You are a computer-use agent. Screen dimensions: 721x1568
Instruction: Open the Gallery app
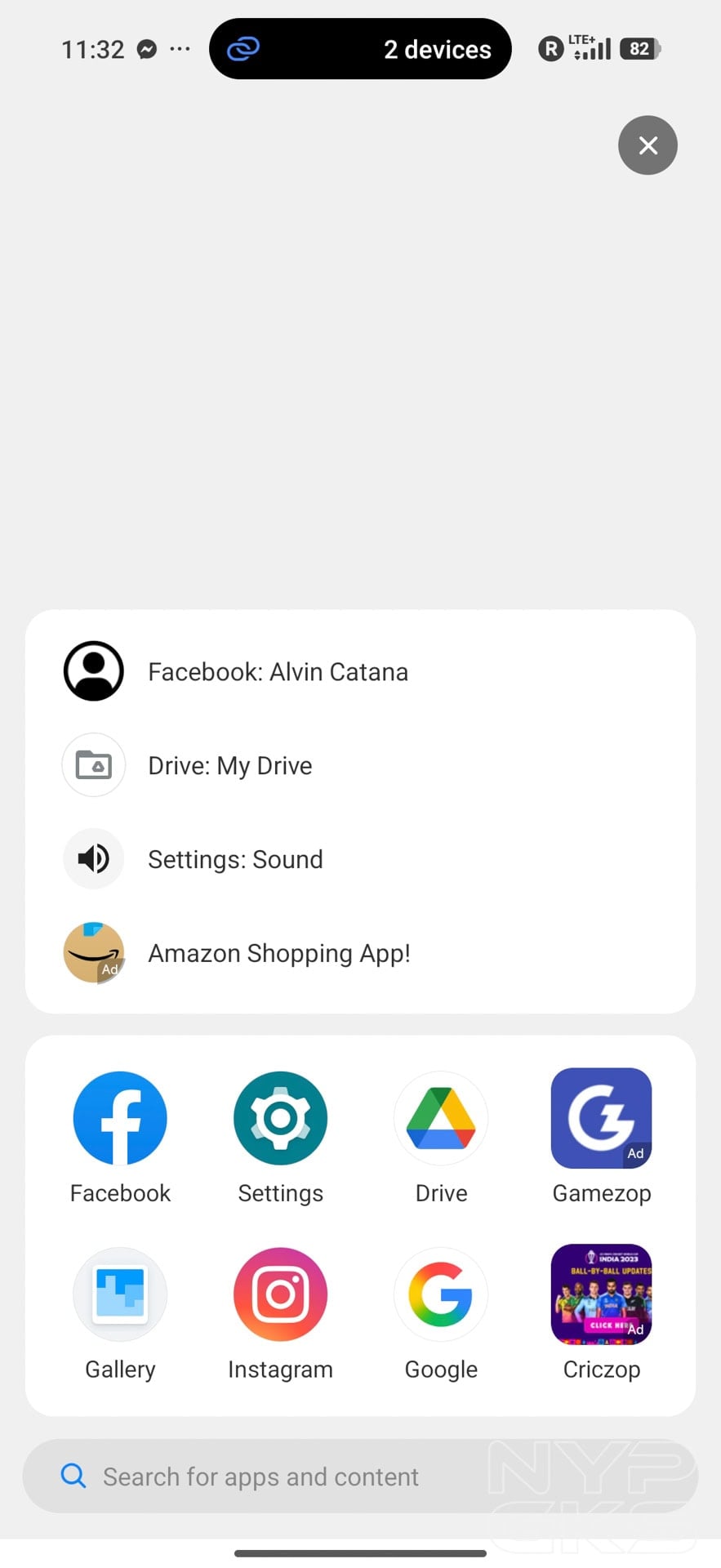coord(119,1294)
